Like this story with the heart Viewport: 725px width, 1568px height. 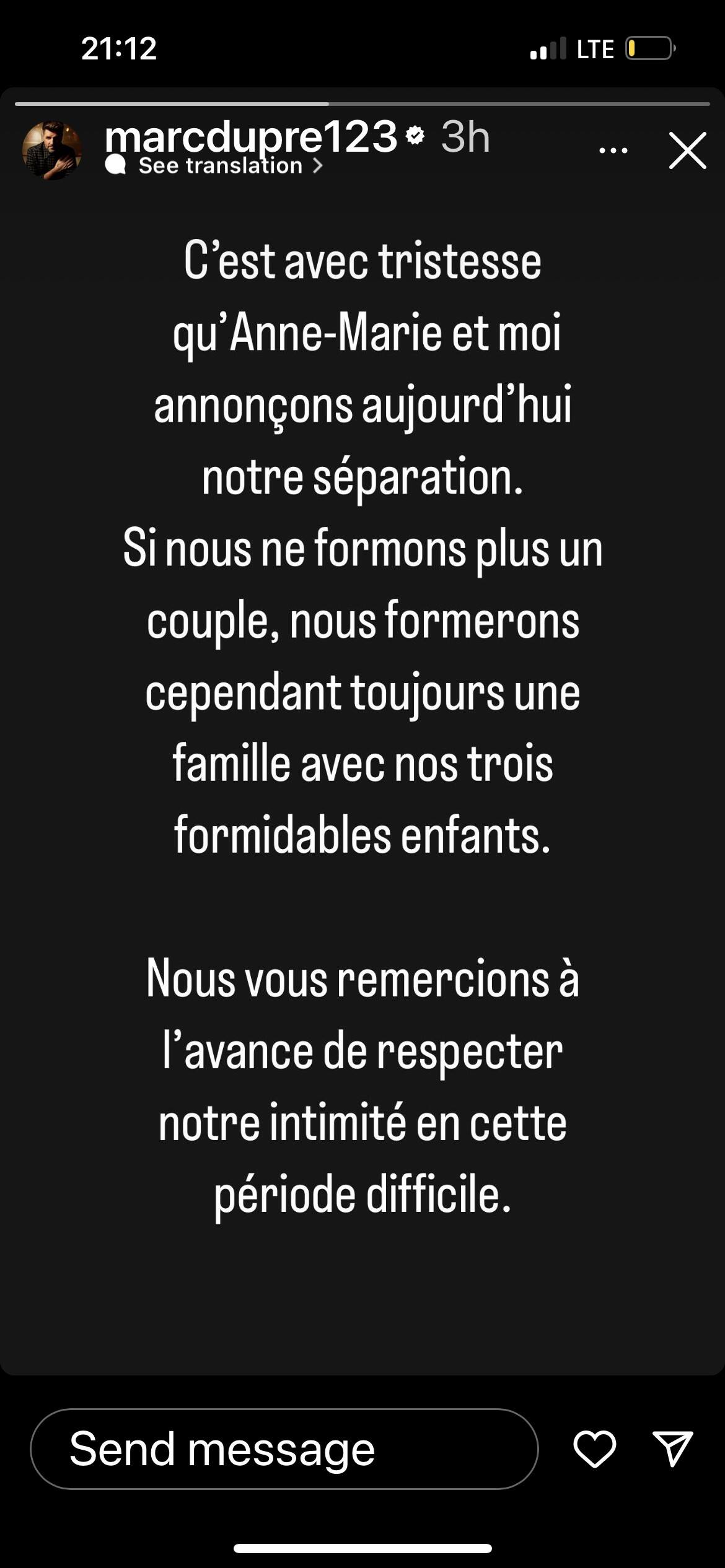point(594,1449)
